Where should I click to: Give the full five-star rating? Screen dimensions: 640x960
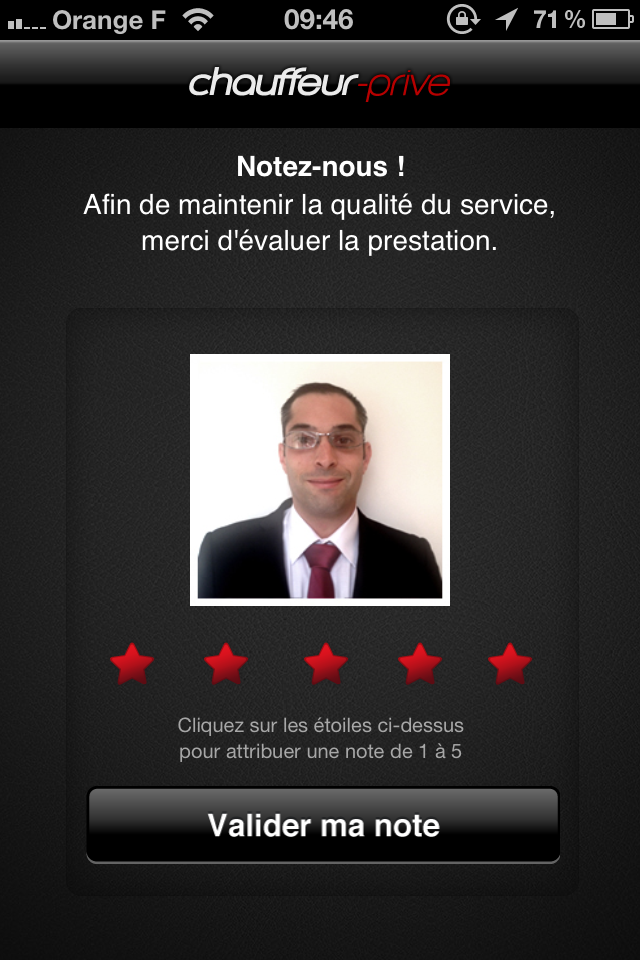[x=510, y=664]
